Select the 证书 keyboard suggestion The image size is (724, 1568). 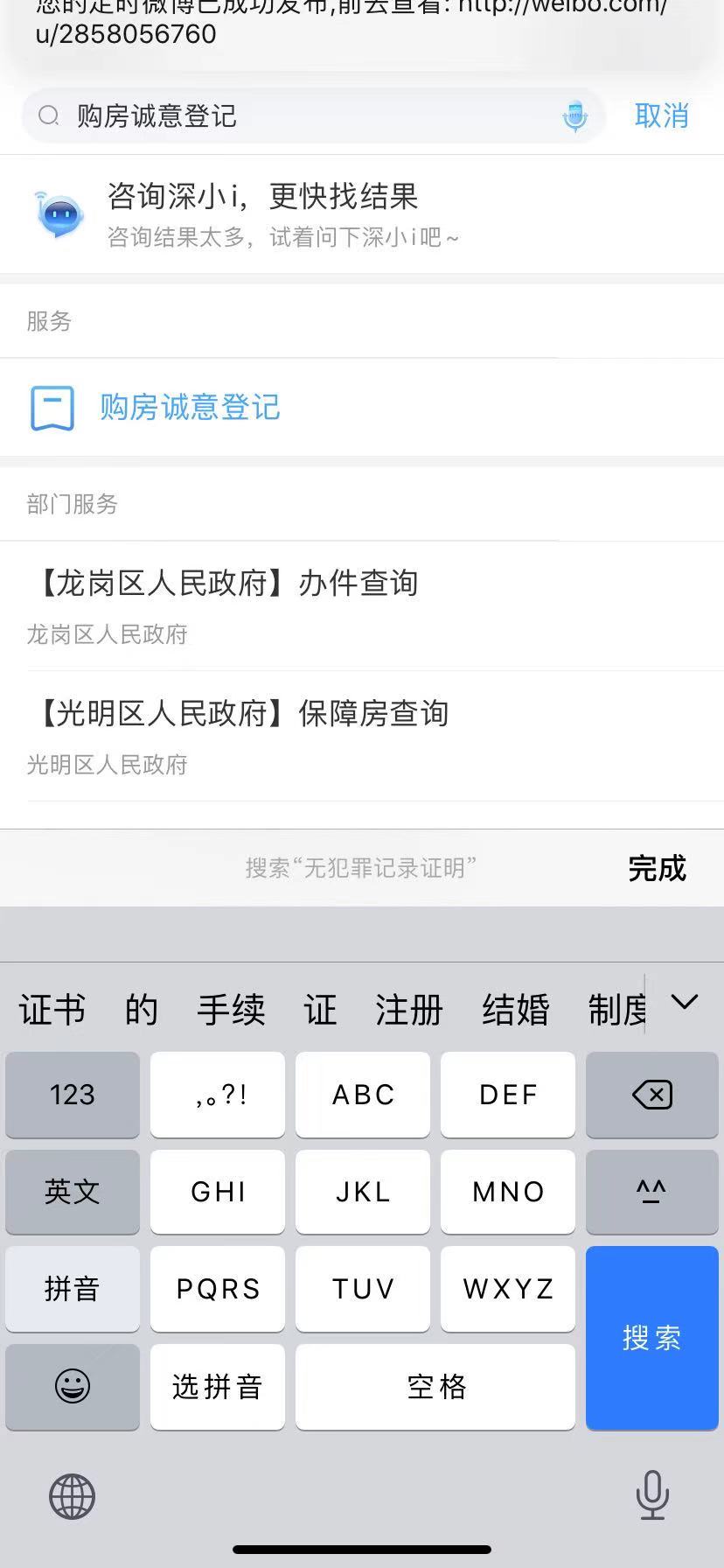[52, 1010]
